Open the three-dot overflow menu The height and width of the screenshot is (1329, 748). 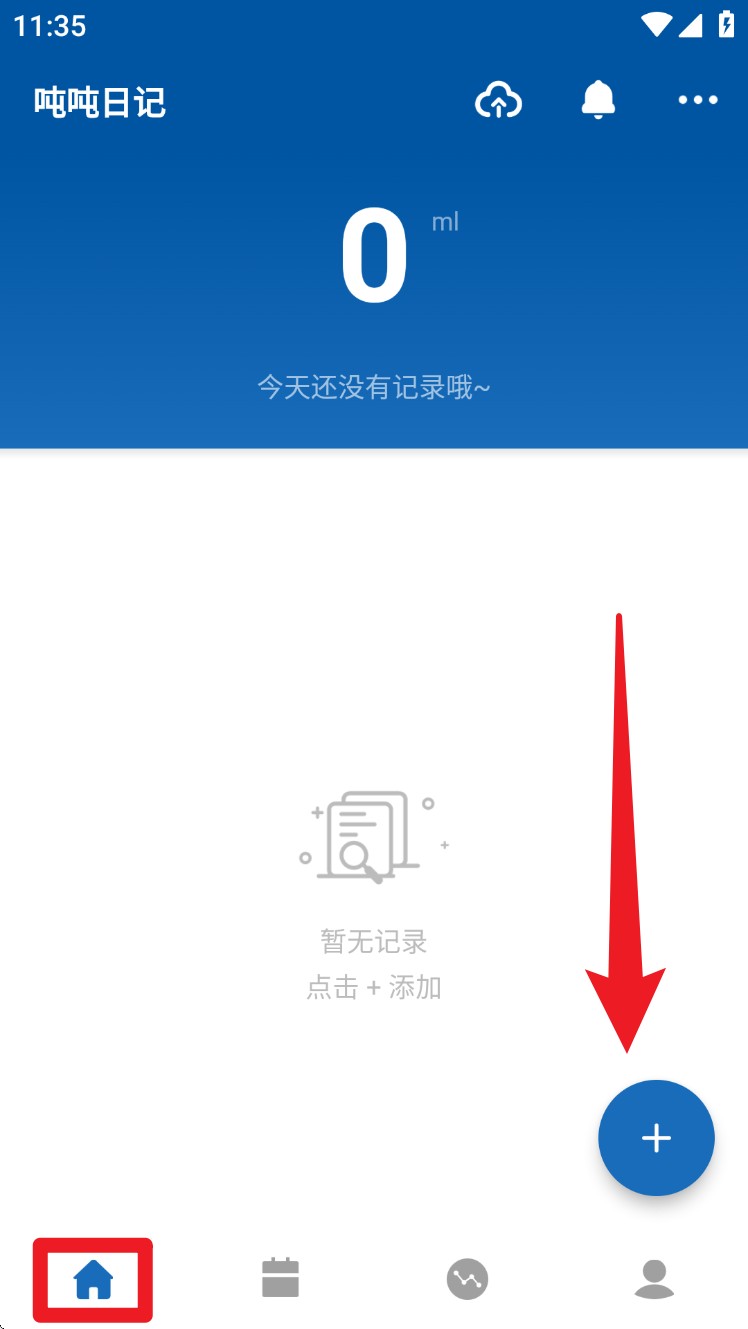coord(698,100)
